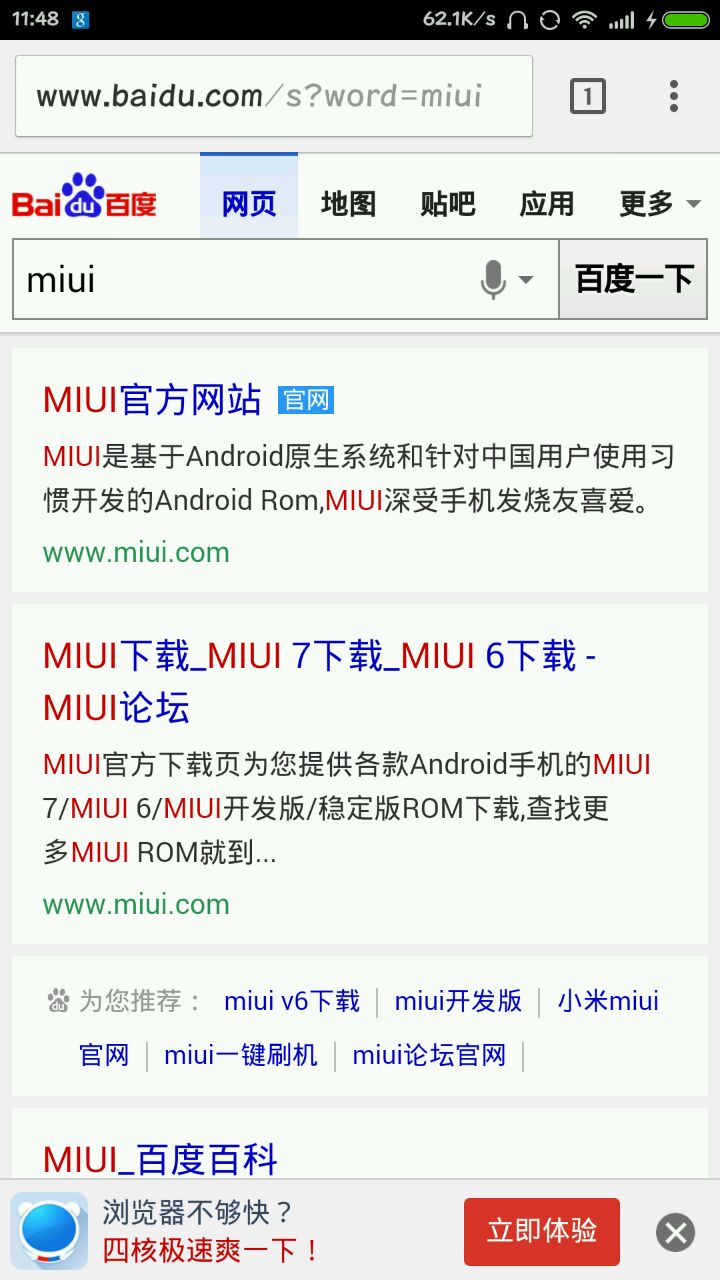Select the miui一键刷机 suggestion

(240, 1055)
